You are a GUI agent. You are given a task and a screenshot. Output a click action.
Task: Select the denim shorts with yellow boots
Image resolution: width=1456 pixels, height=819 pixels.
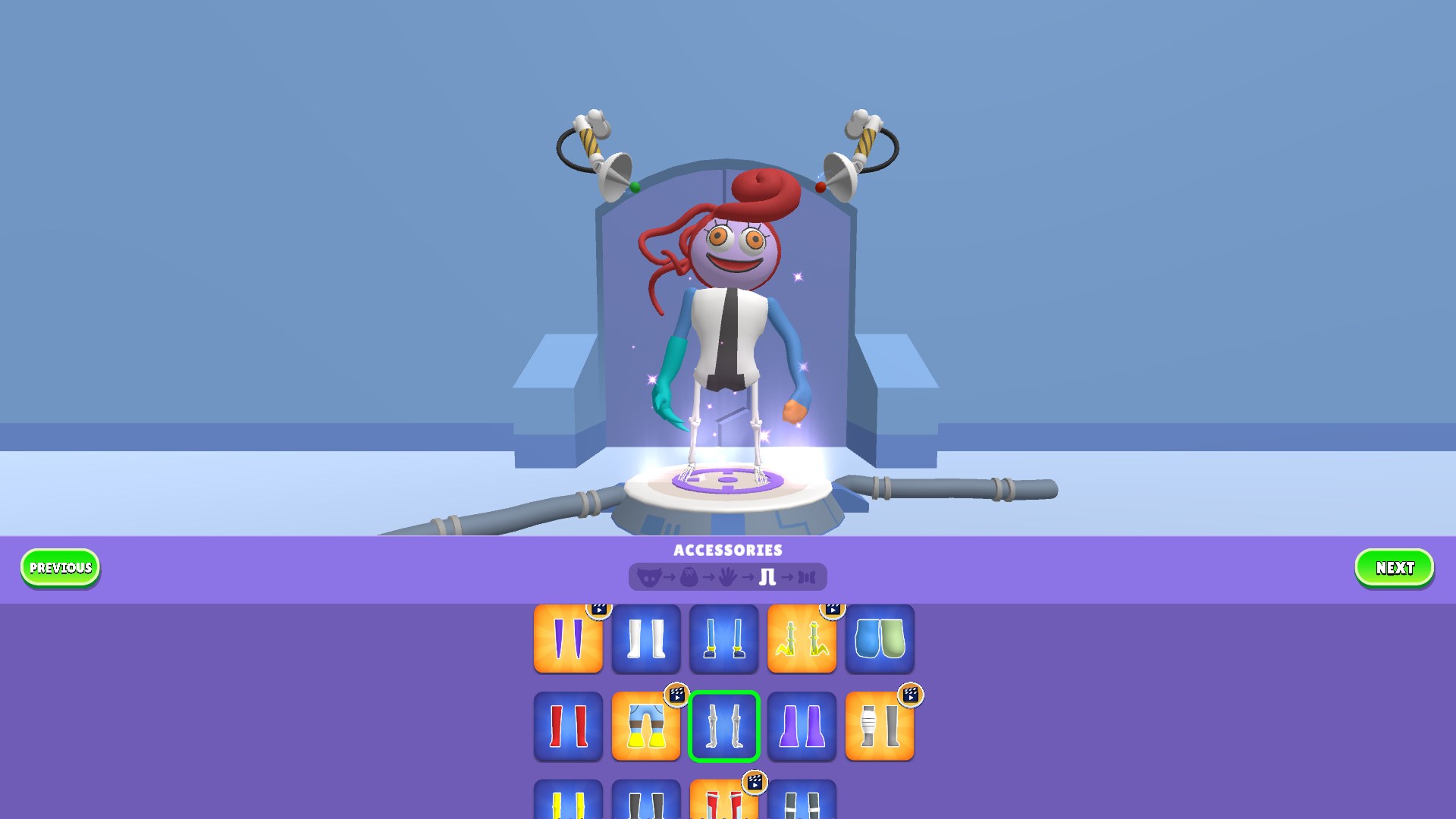click(646, 726)
